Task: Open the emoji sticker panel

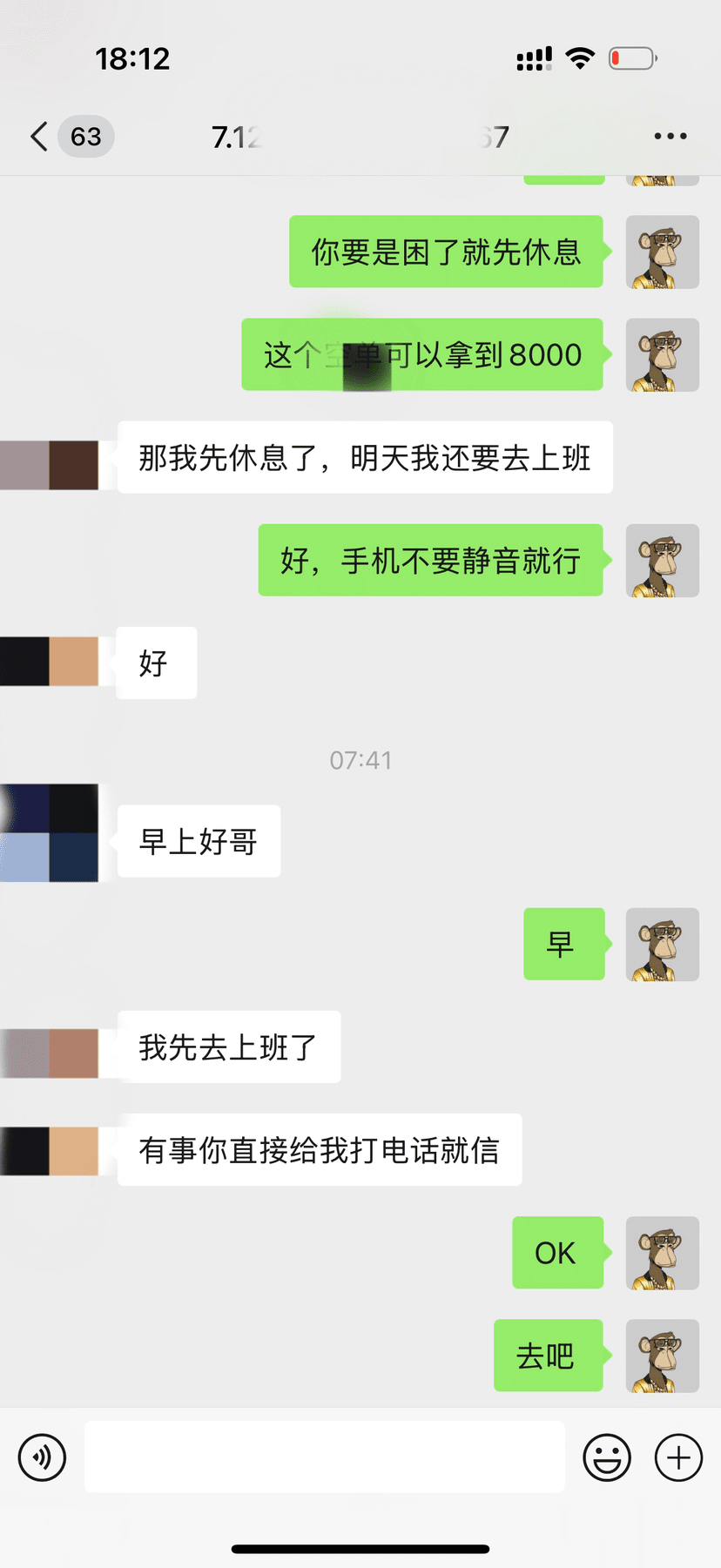Action: click(607, 1457)
